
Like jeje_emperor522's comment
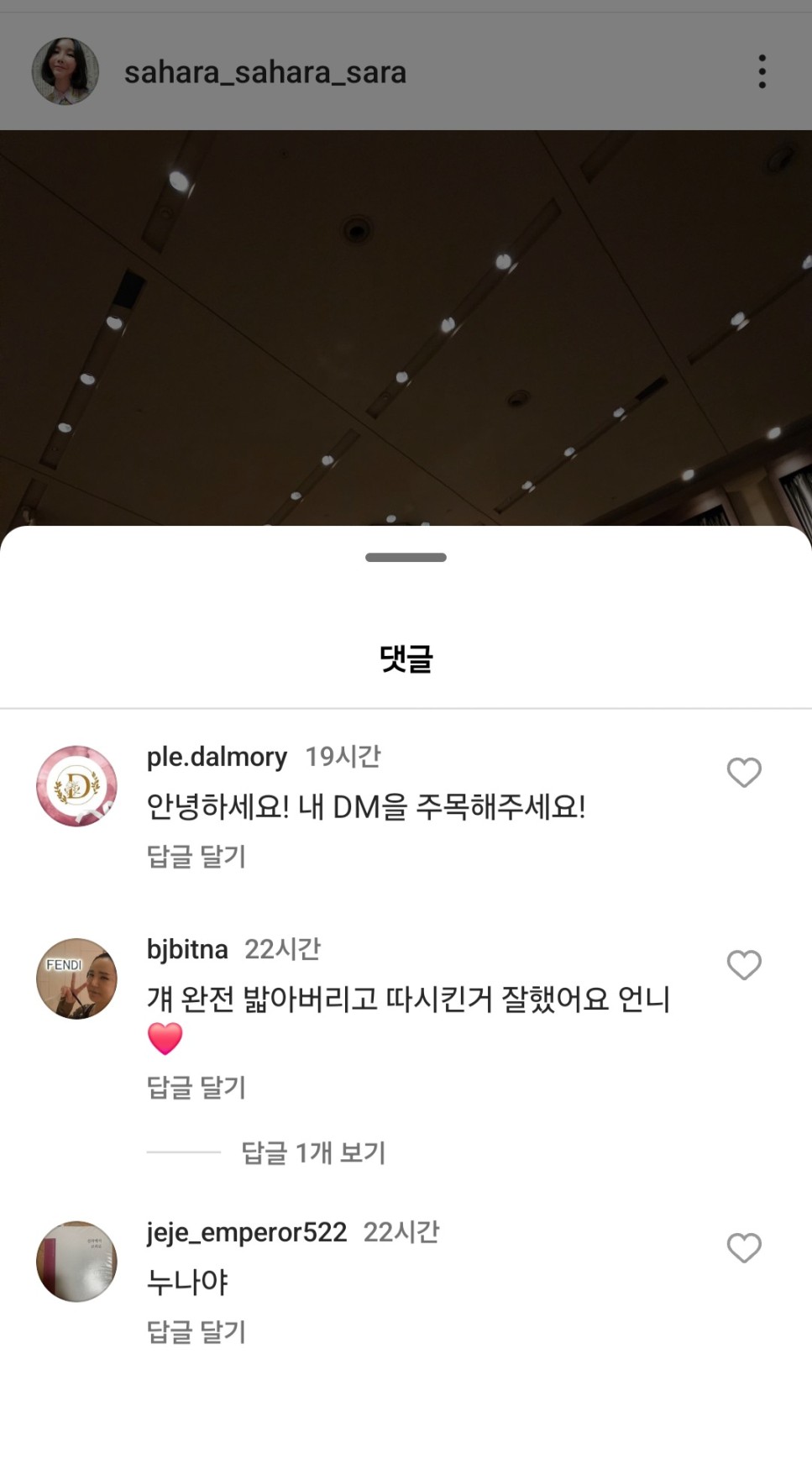(x=743, y=1248)
